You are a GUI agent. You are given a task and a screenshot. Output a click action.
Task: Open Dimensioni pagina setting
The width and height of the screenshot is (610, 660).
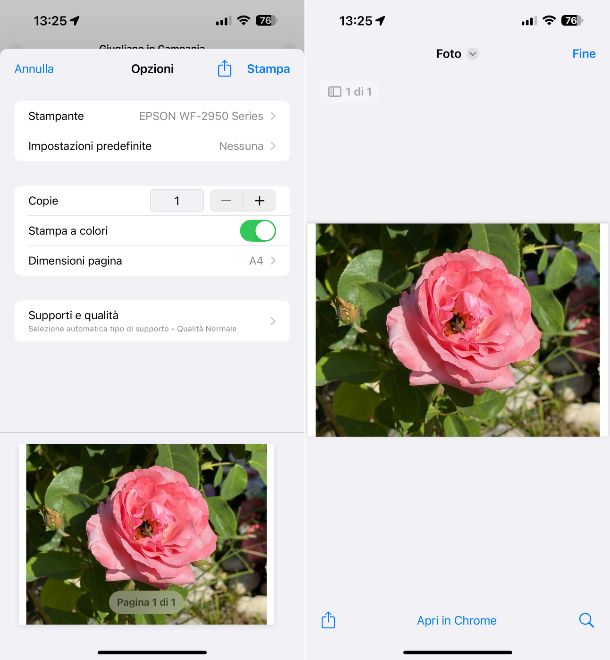pos(152,261)
